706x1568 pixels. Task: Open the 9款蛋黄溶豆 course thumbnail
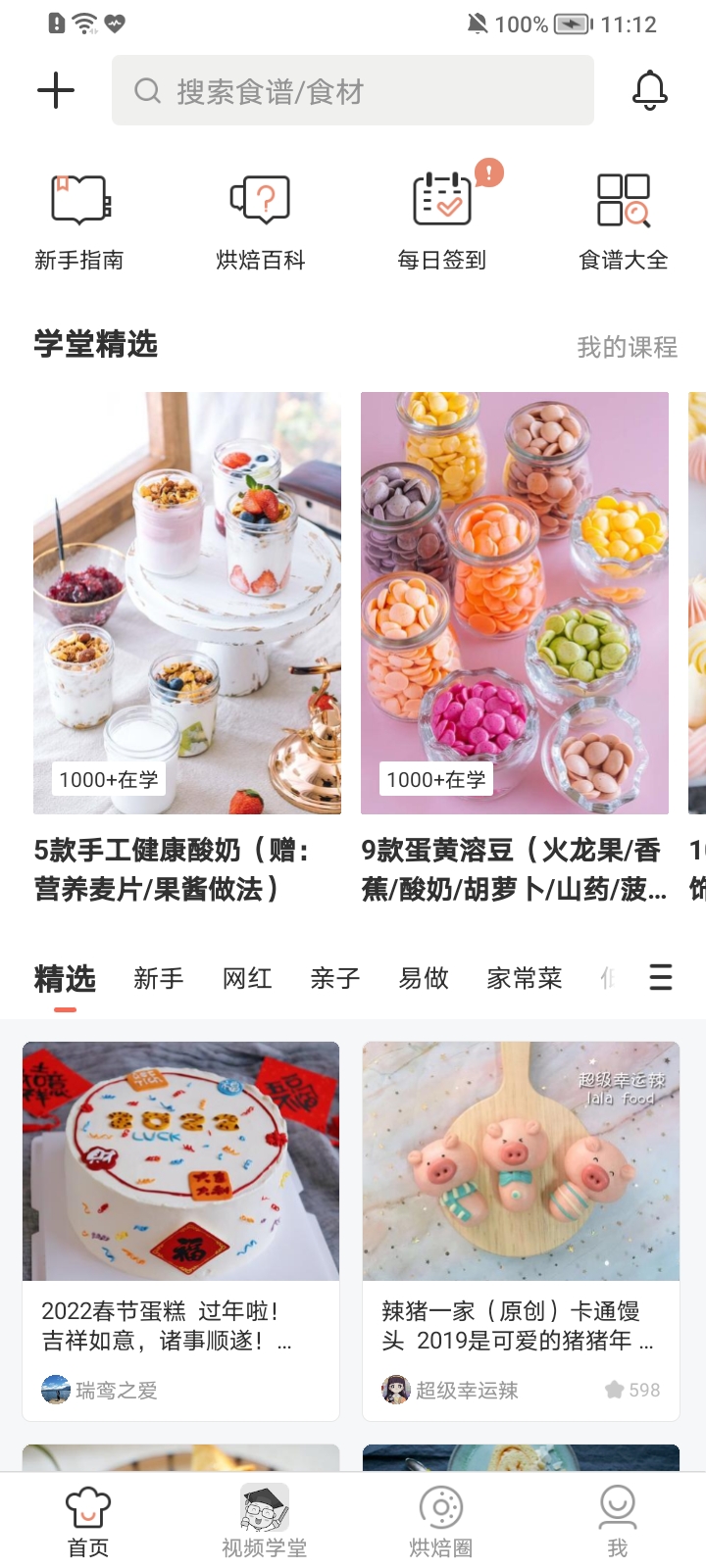515,601
